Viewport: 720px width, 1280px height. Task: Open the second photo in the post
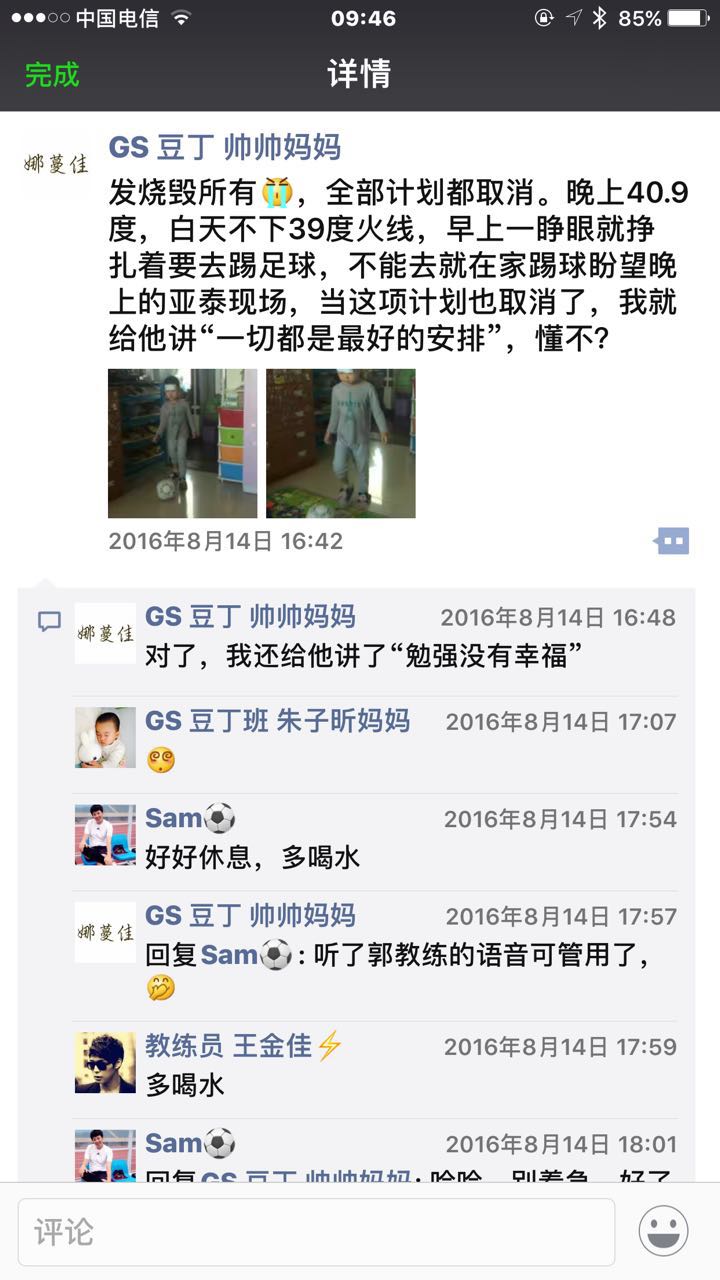click(x=340, y=443)
